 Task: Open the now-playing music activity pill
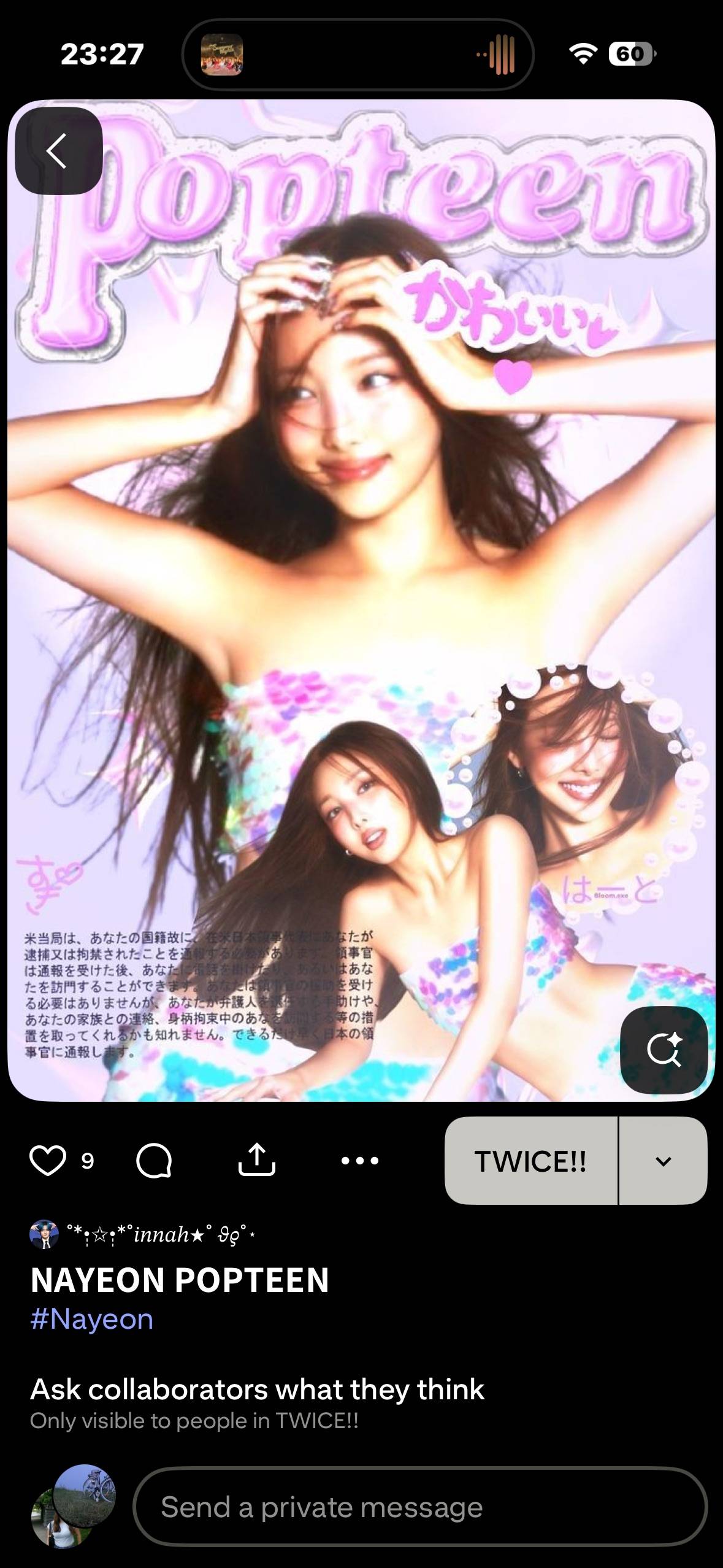[x=358, y=55]
